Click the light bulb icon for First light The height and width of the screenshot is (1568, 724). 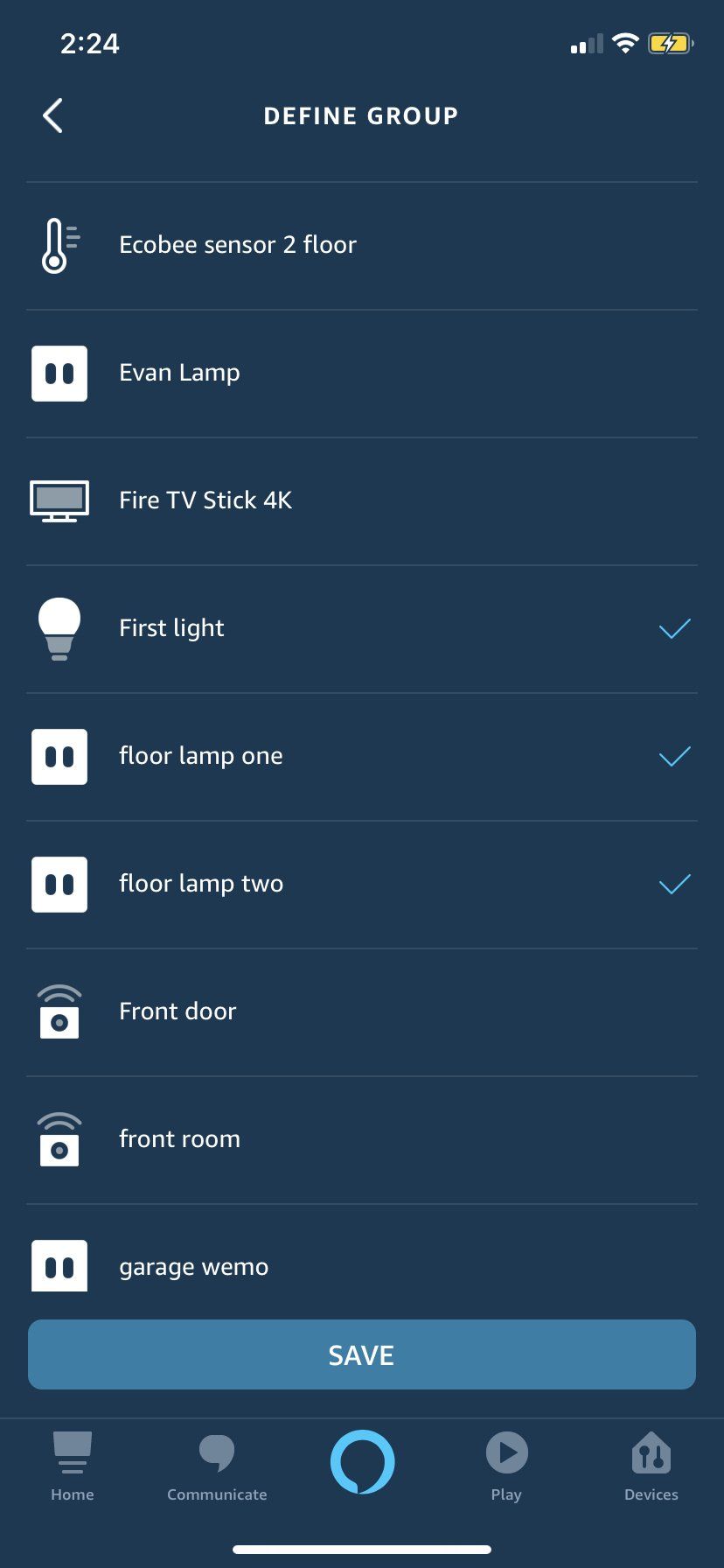(59, 627)
